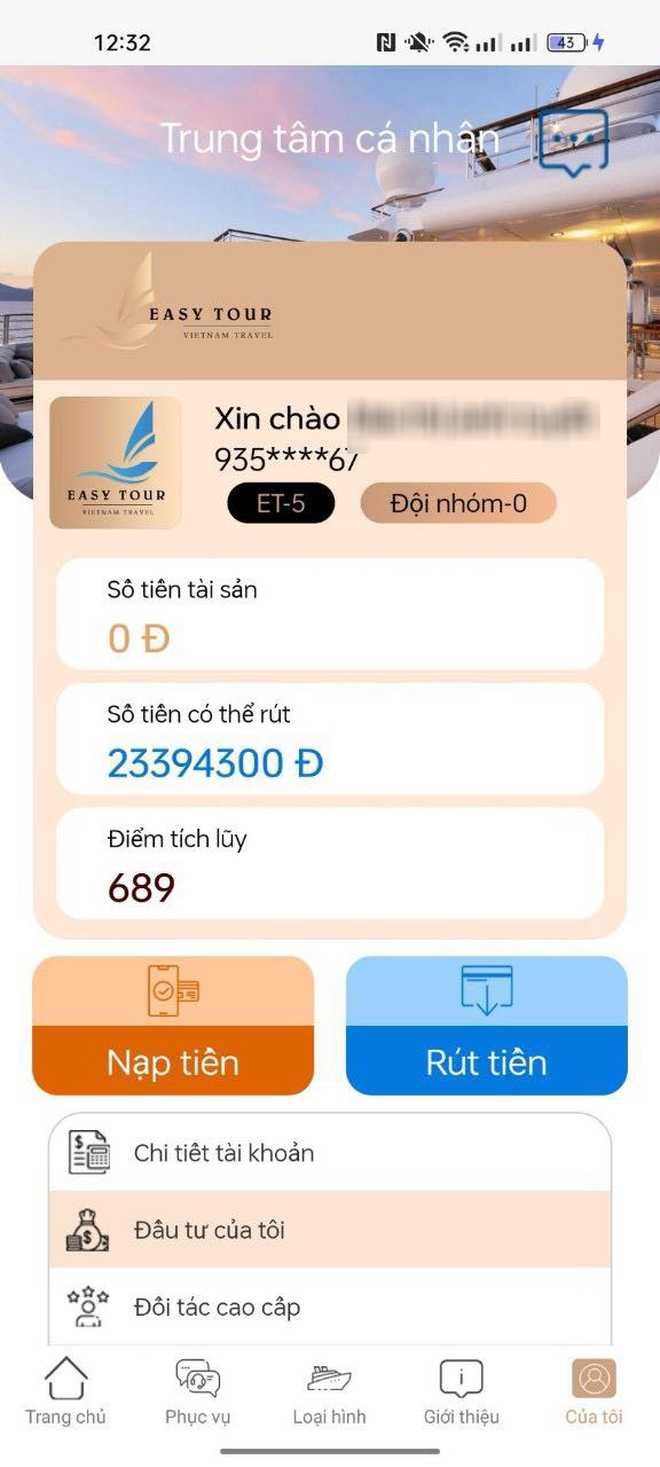
Task: Switch to the Phục vụ tab
Action: [x=198, y=1392]
